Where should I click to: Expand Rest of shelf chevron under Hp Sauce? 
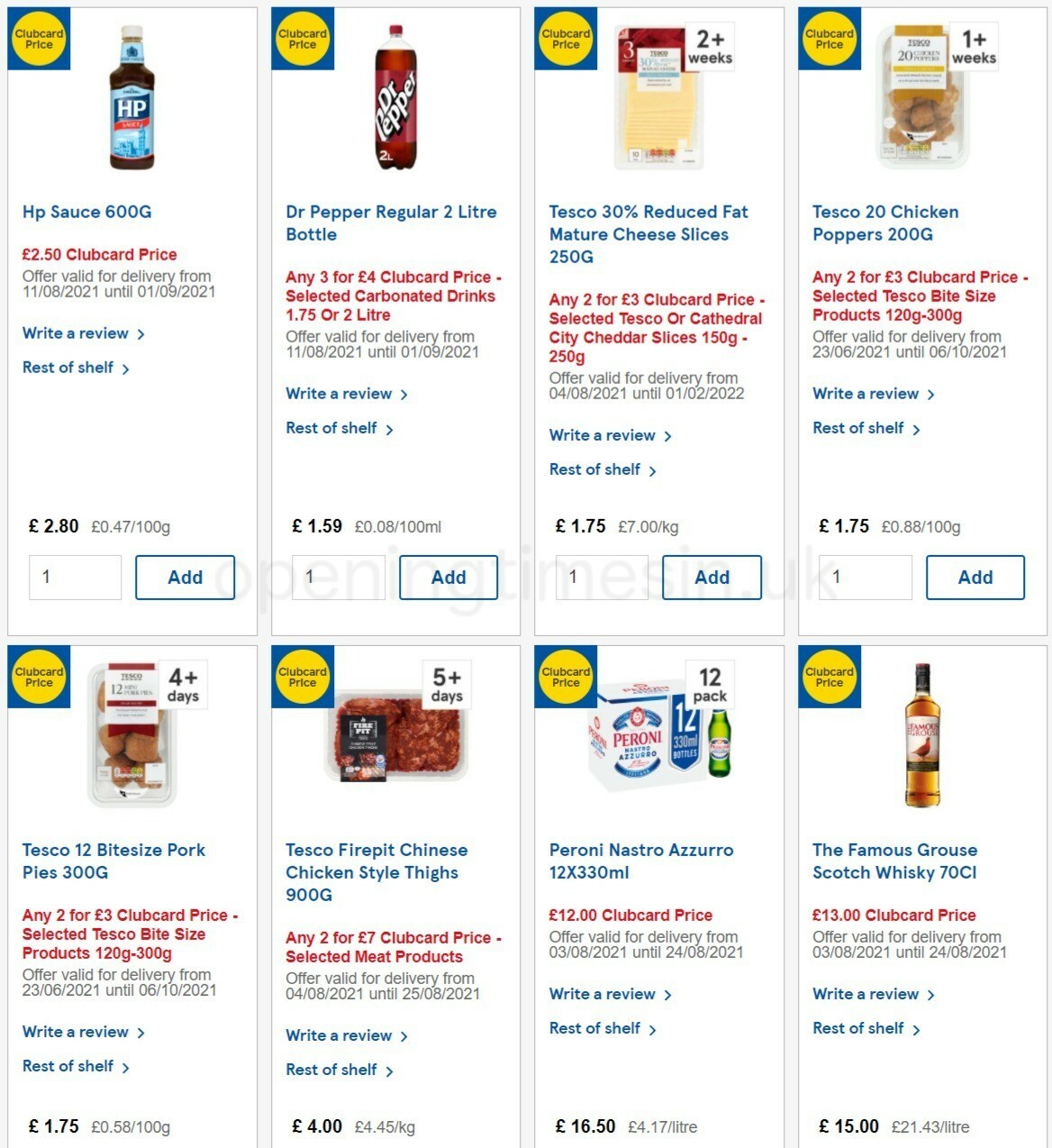[126, 369]
